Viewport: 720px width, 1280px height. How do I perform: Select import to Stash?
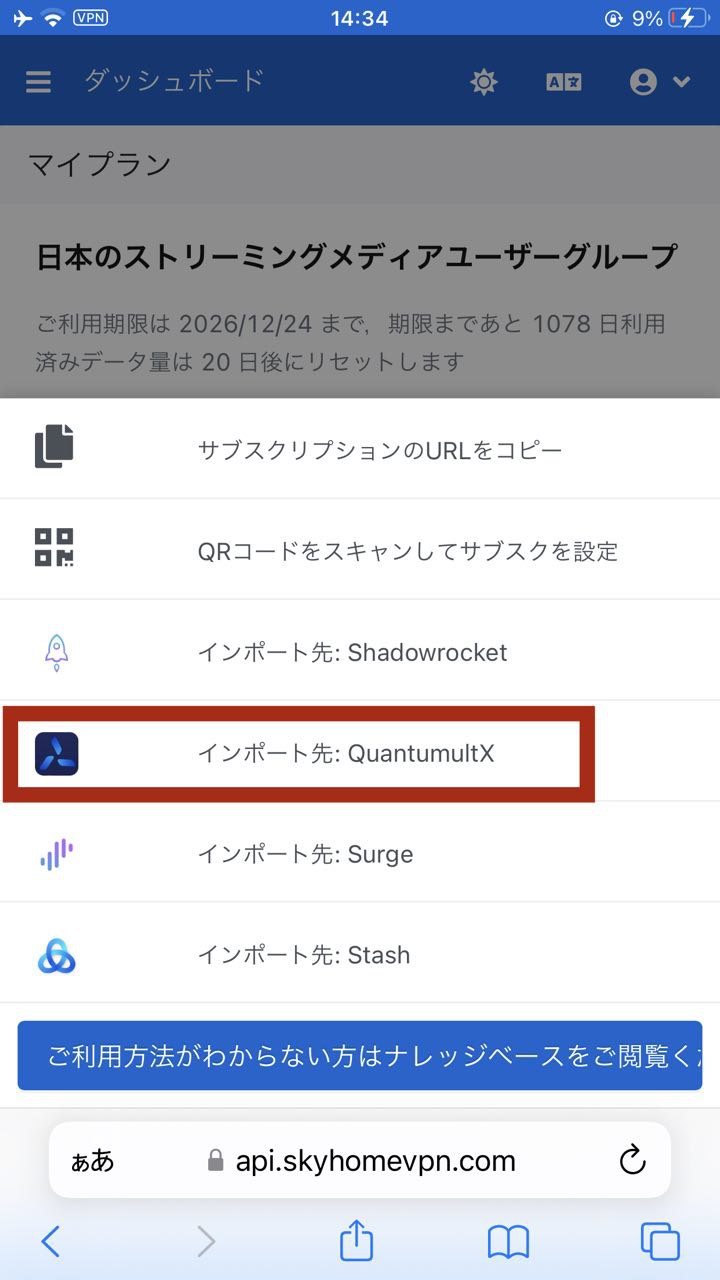tap(360, 954)
